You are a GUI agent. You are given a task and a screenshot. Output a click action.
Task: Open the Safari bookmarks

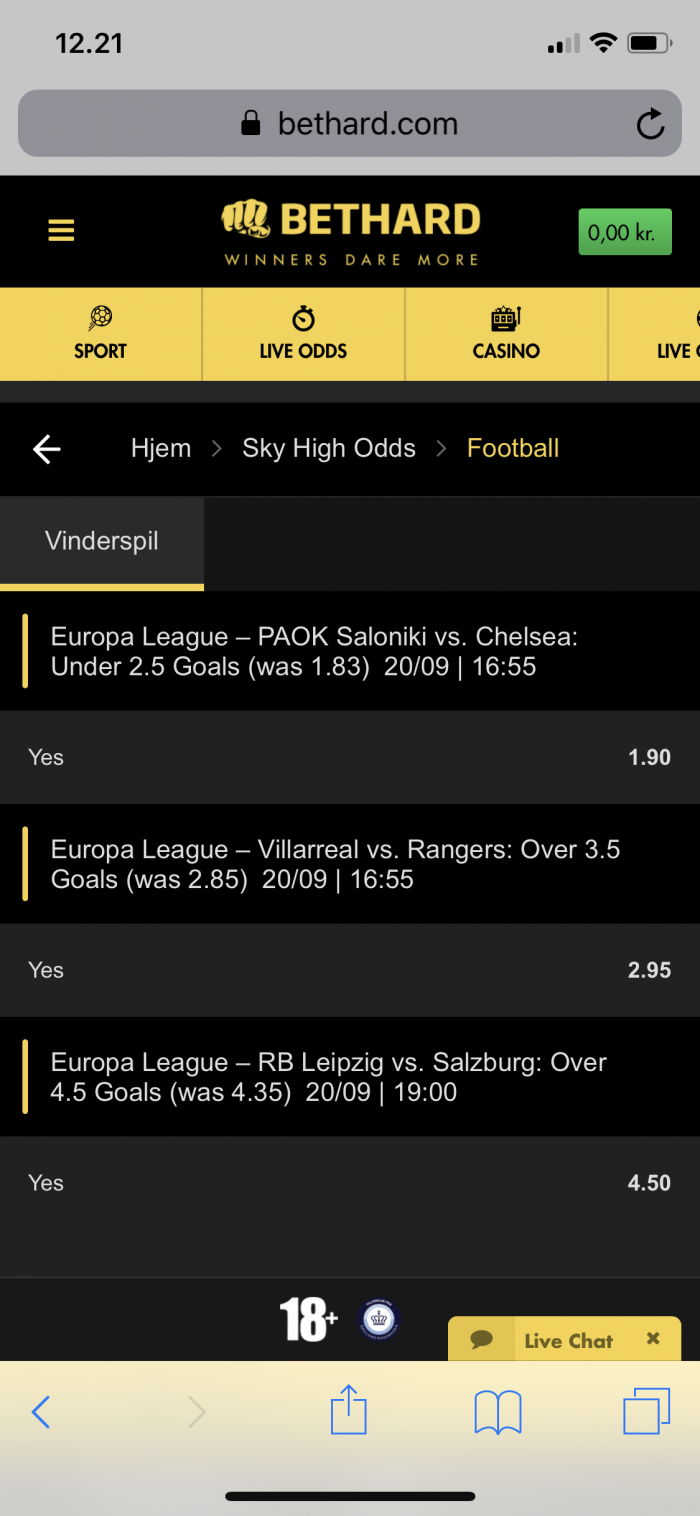pos(498,1413)
